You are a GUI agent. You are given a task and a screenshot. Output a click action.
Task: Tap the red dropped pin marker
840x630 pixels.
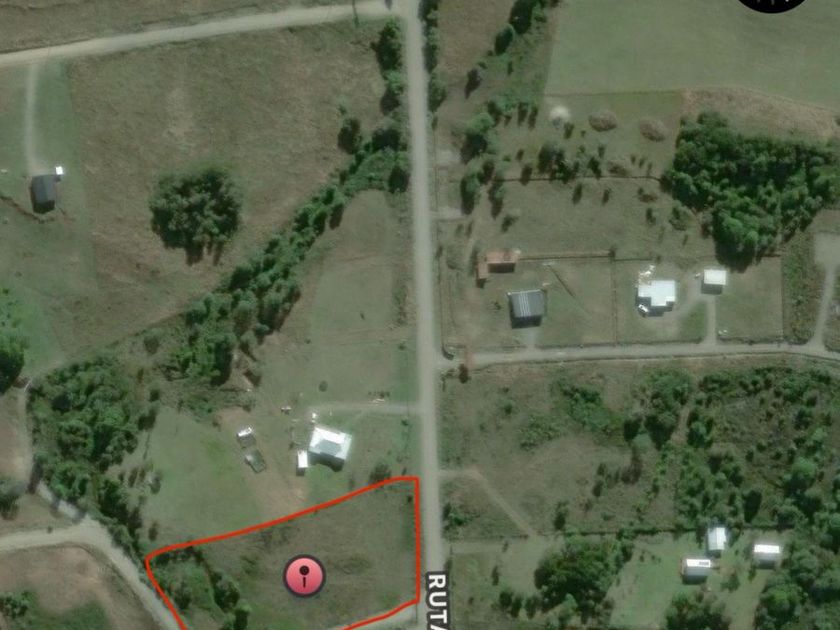(304, 576)
